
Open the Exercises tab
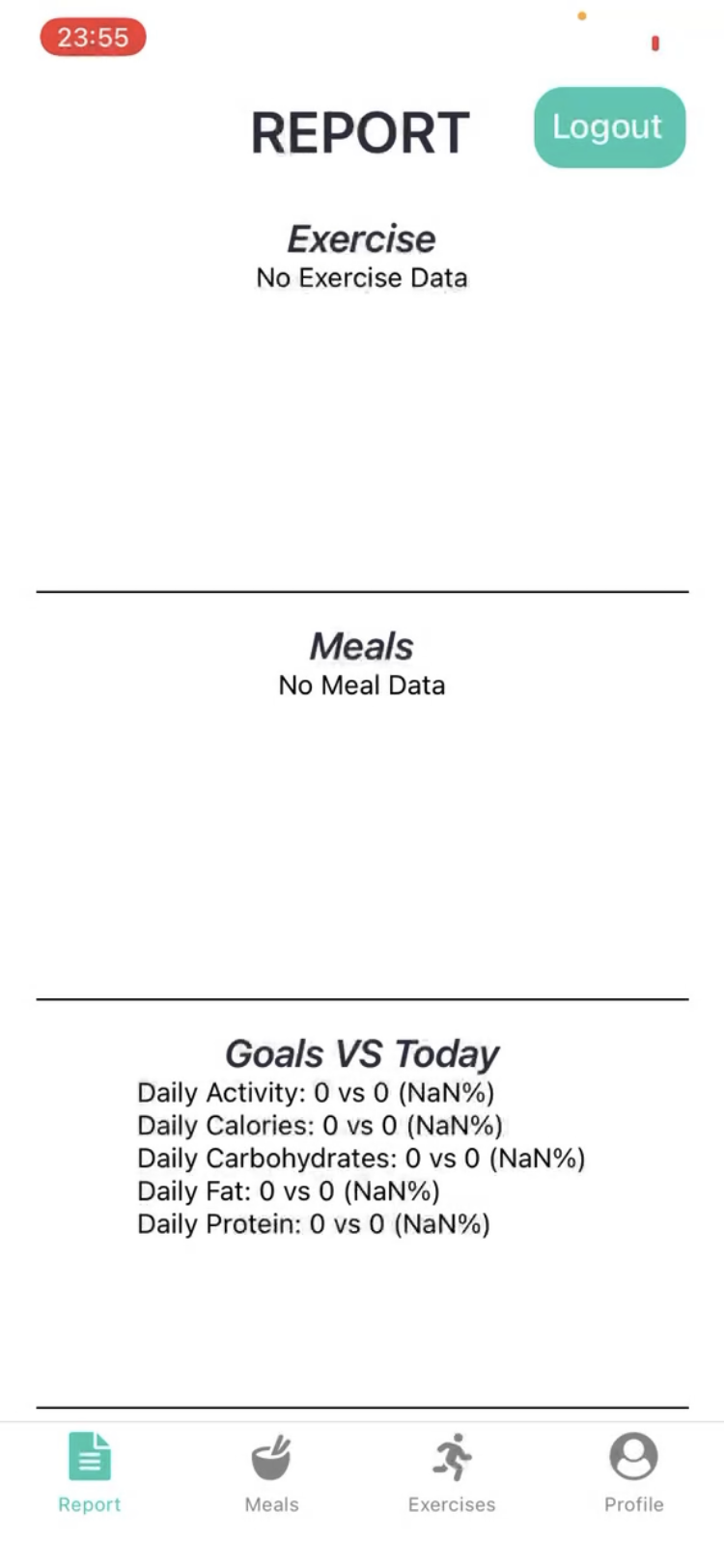tap(452, 1472)
